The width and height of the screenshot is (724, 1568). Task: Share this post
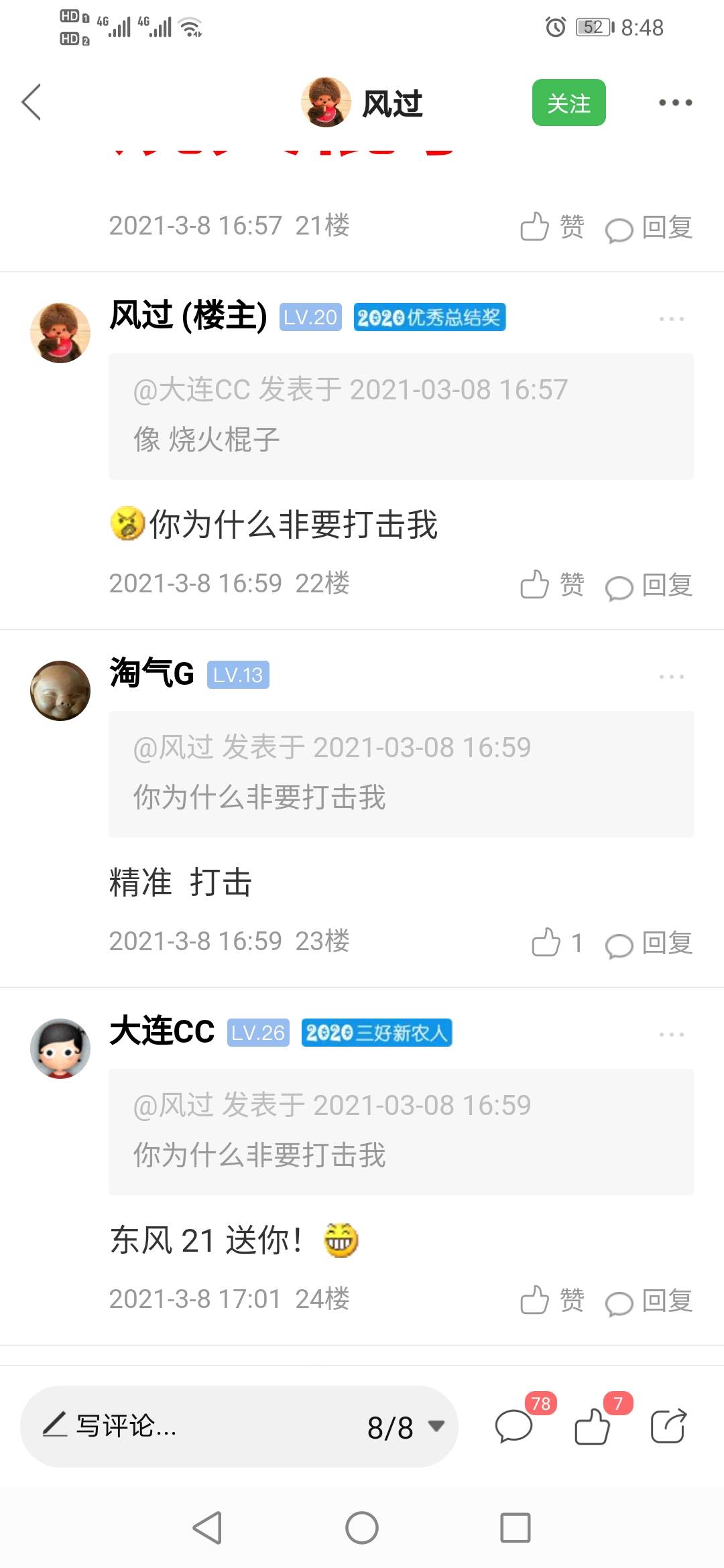click(669, 1425)
